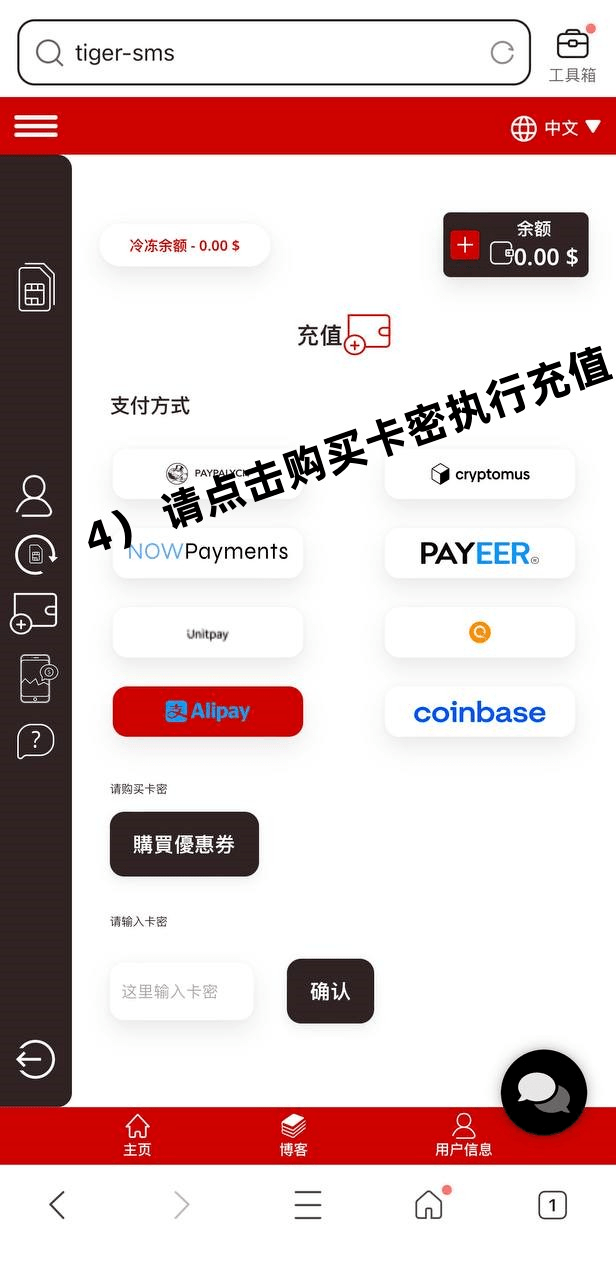Open the sidebar user profile icon
Viewport: 616px width, 1280px height.
tap(34, 496)
